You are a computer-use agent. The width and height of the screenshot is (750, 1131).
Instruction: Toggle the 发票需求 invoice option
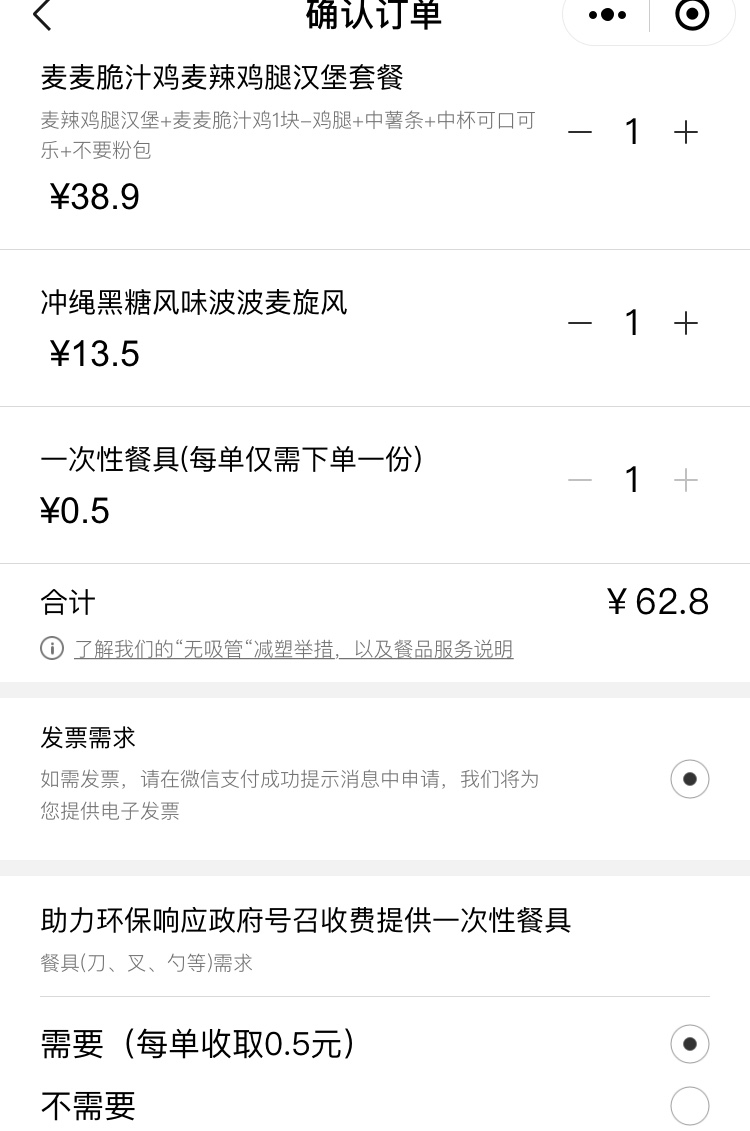coord(690,779)
